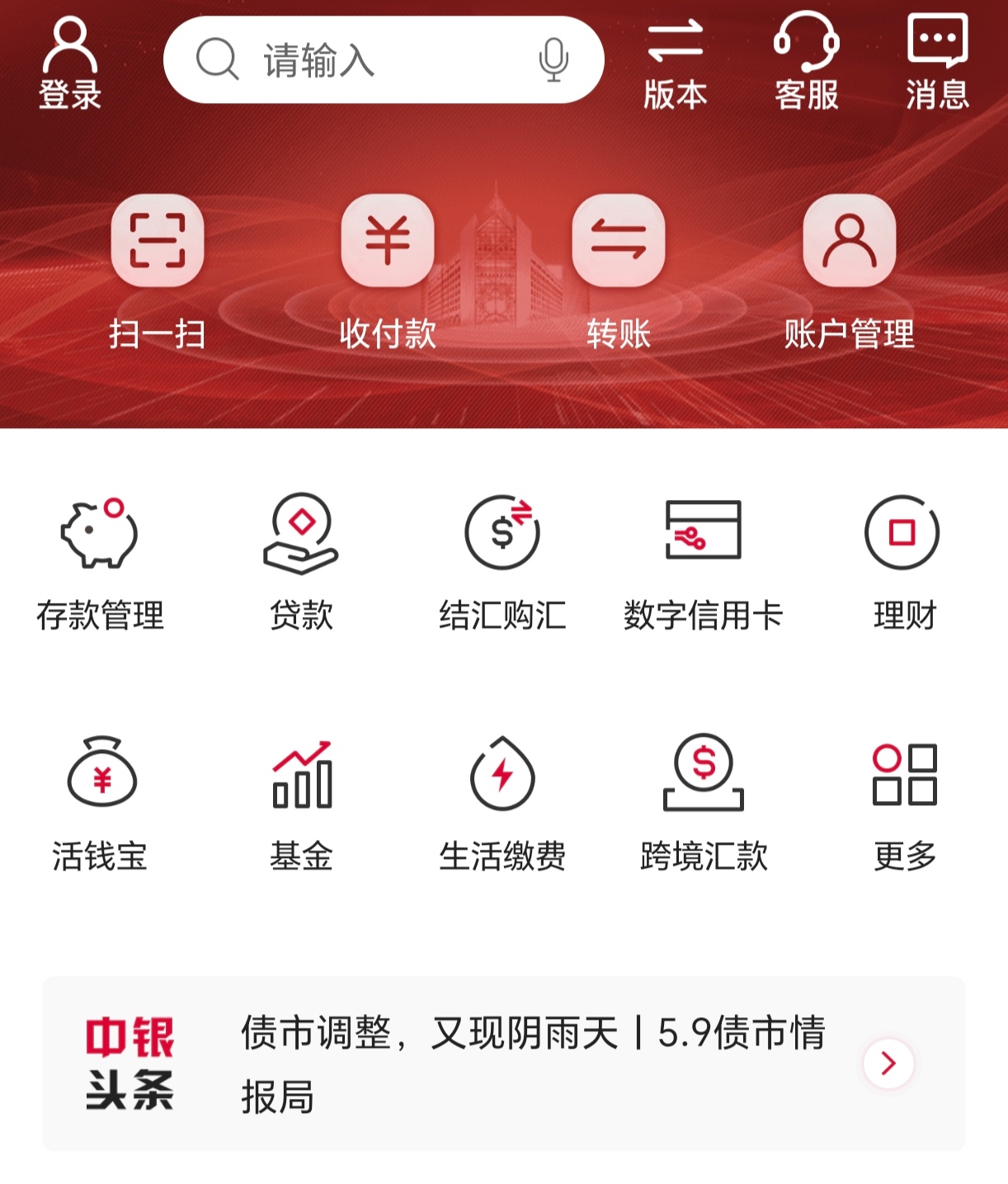
Task: Tap the 客服 customer service headset
Action: (805, 58)
